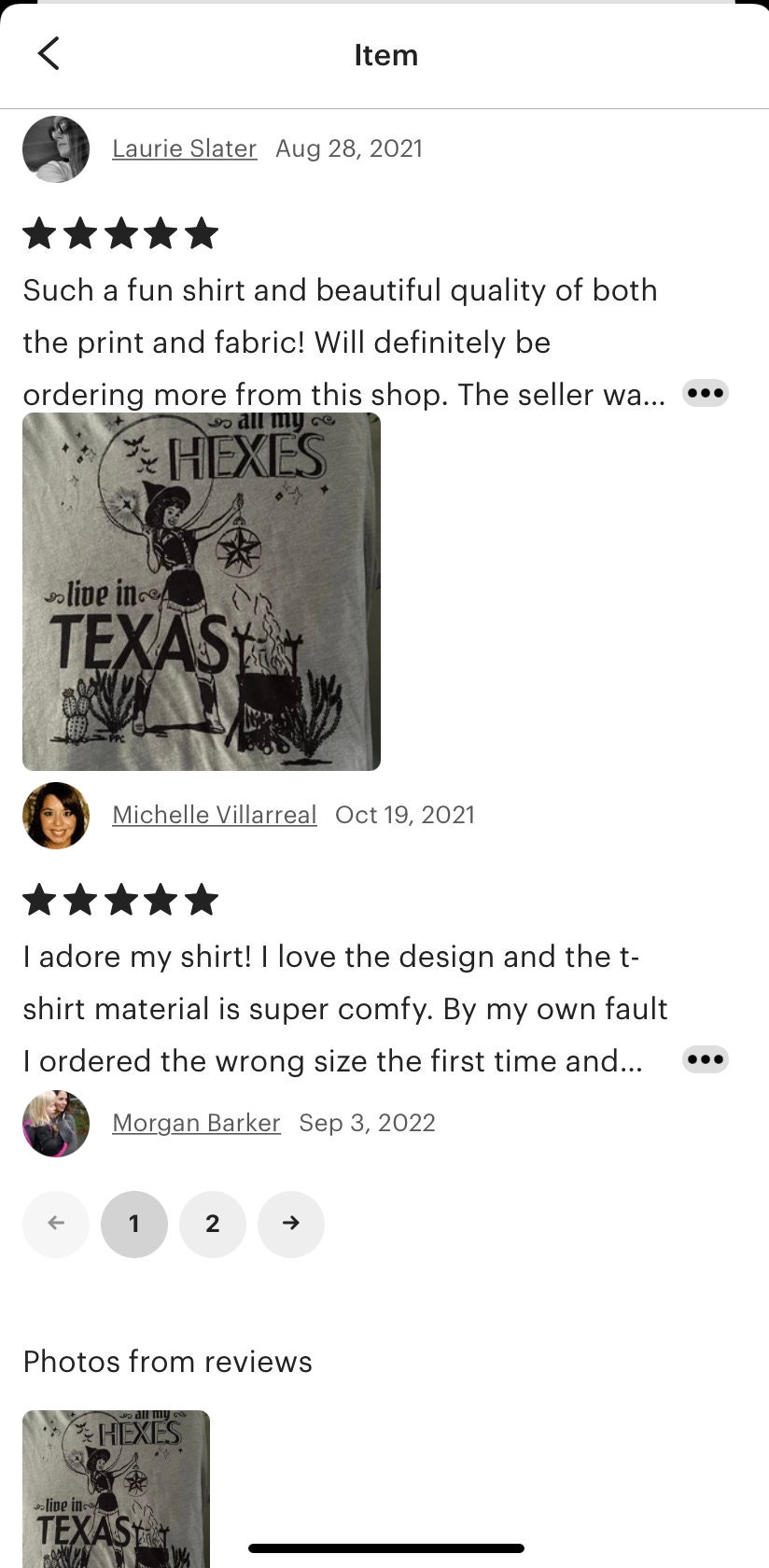This screenshot has height=1568, width=769.
Task: Tap the previous page arrow
Action: pyautogui.click(x=56, y=1224)
